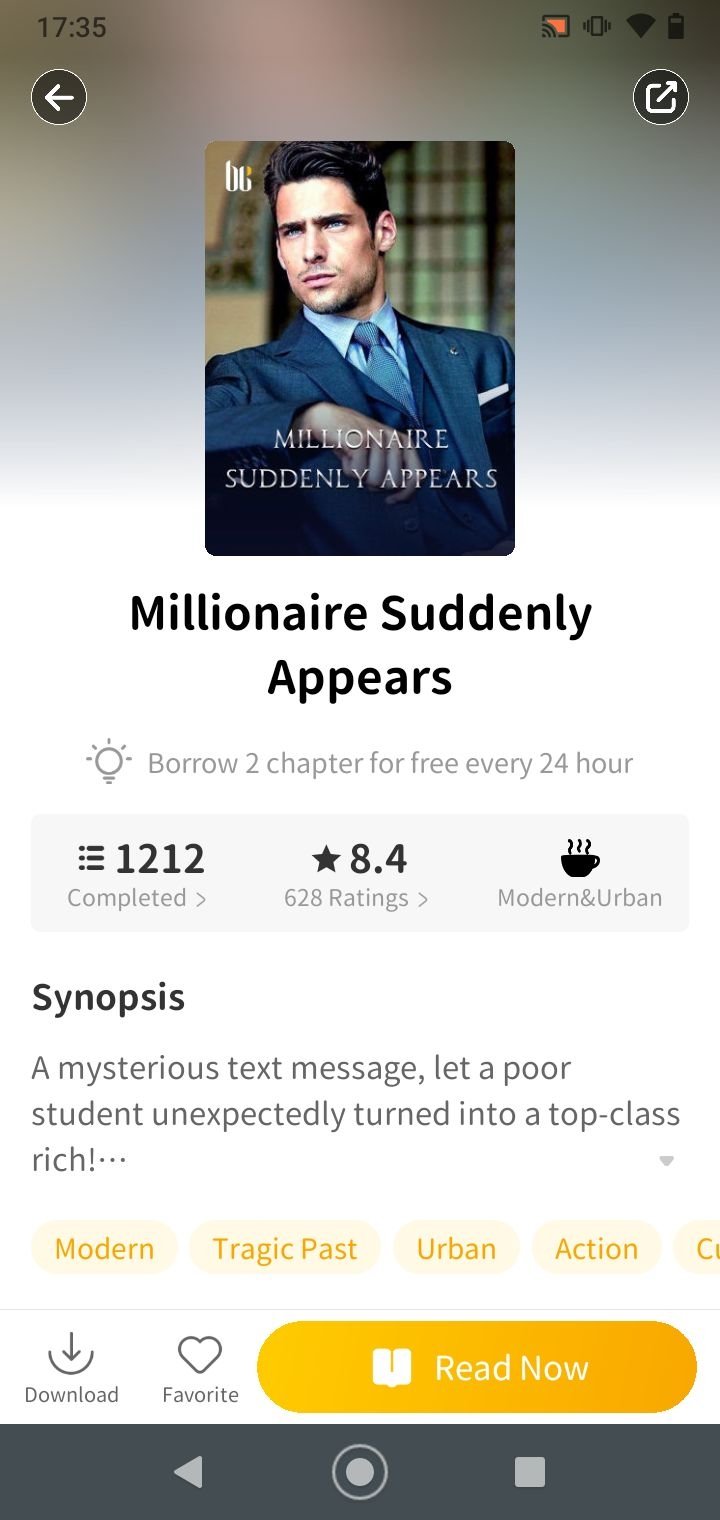
Task: Open the Modern&Urban genre
Action: coord(580,874)
